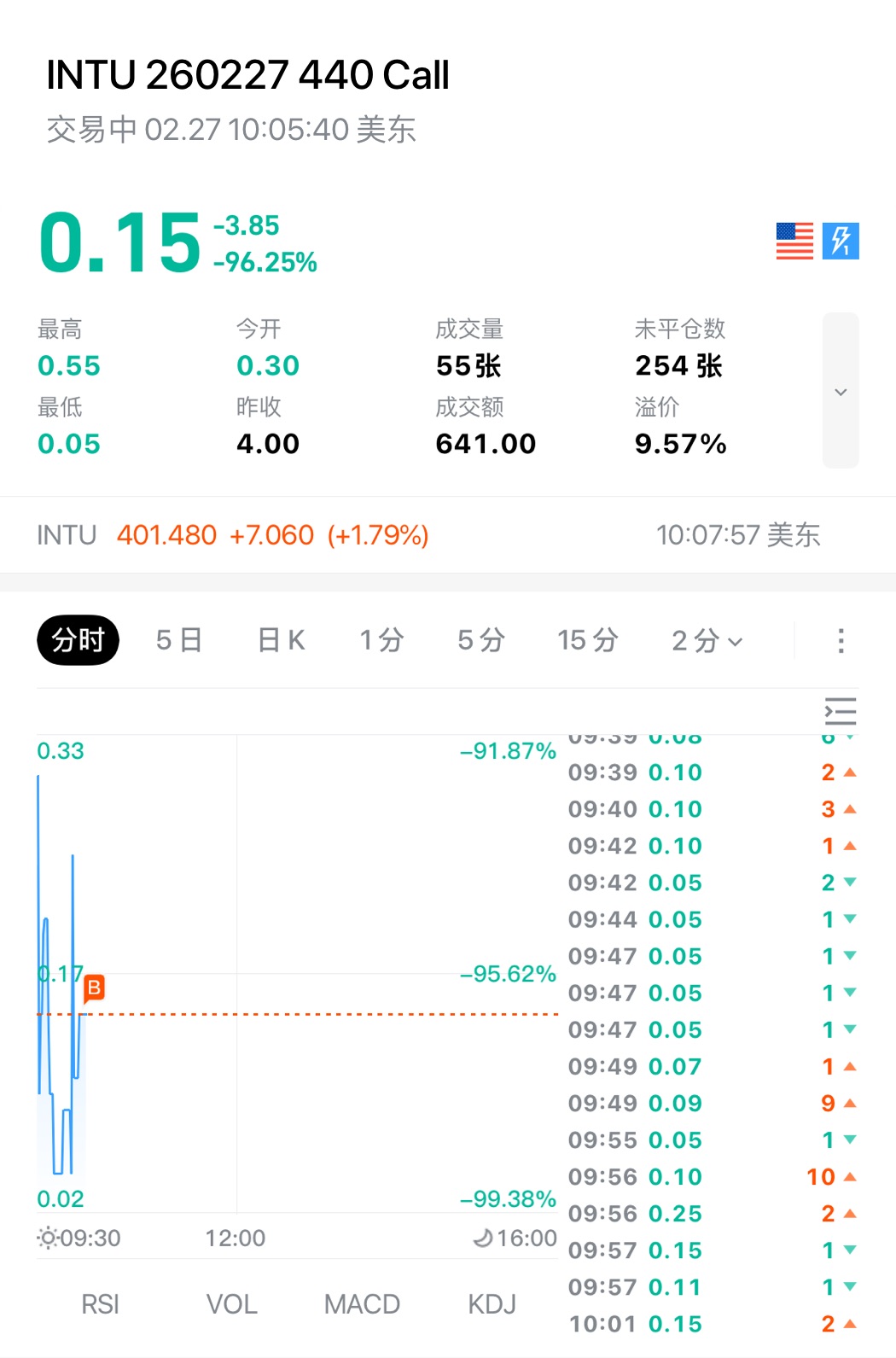Viewport: 896px width, 1358px height.
Task: Switch to the 5日 chart tab
Action: (x=179, y=640)
